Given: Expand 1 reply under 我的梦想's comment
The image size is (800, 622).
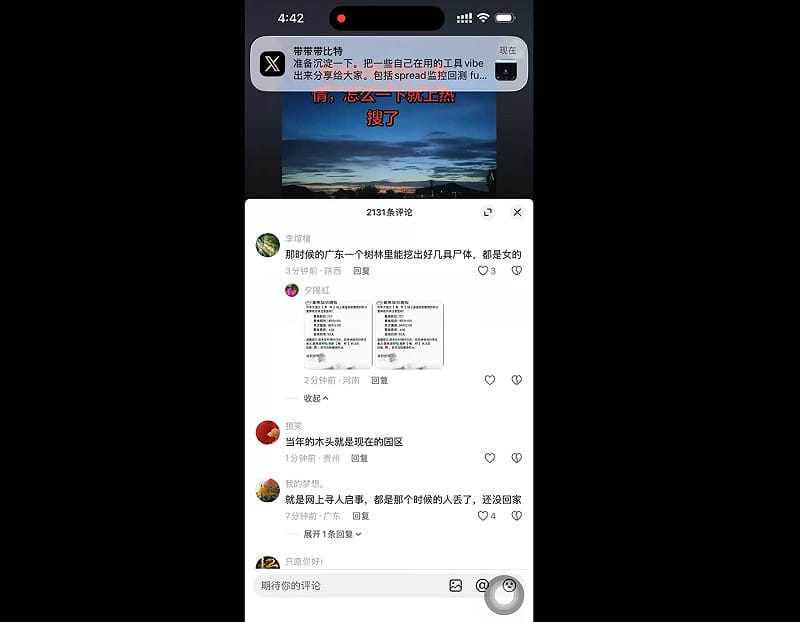Looking at the screenshot, I should point(332,534).
